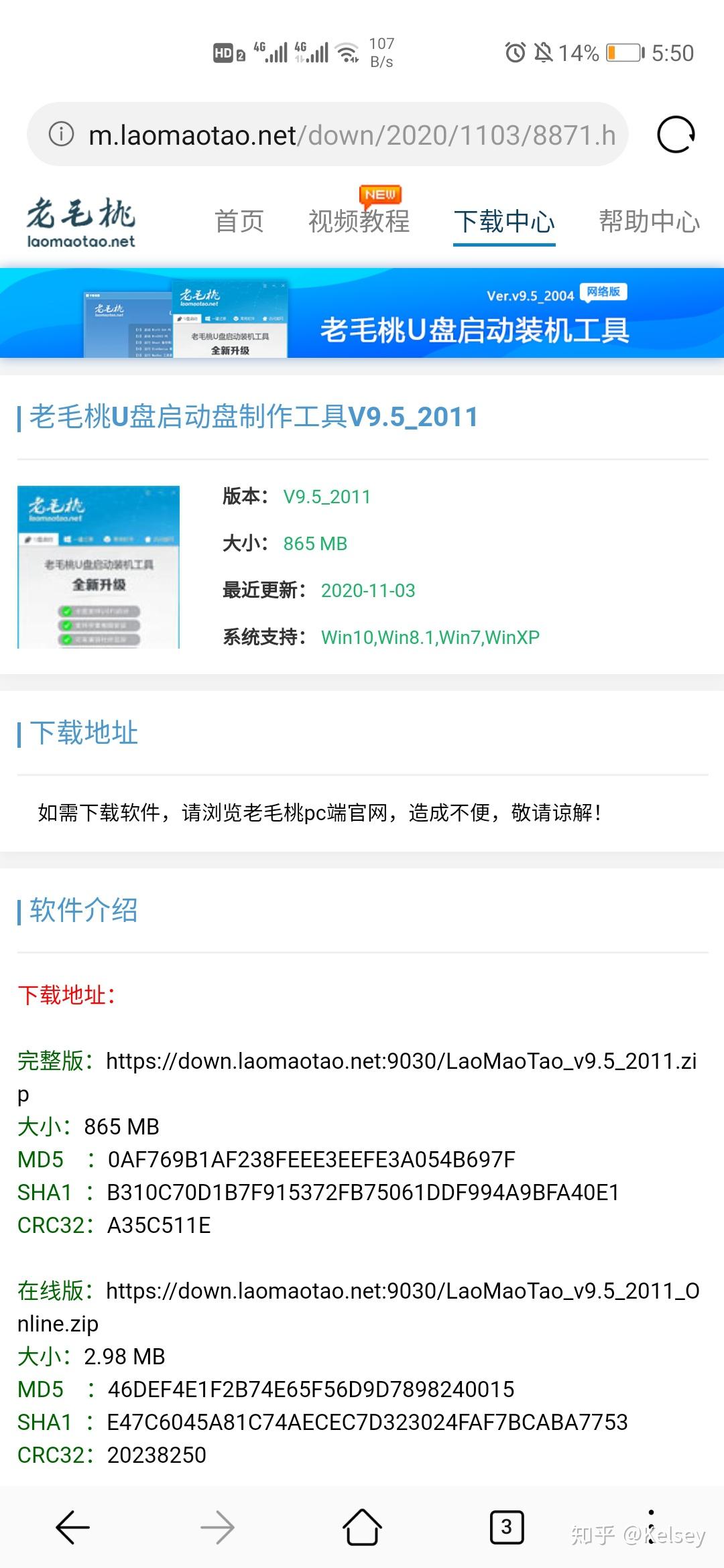Reload the page with refresh icon
Image resolution: width=724 pixels, height=1568 pixels.
point(676,135)
